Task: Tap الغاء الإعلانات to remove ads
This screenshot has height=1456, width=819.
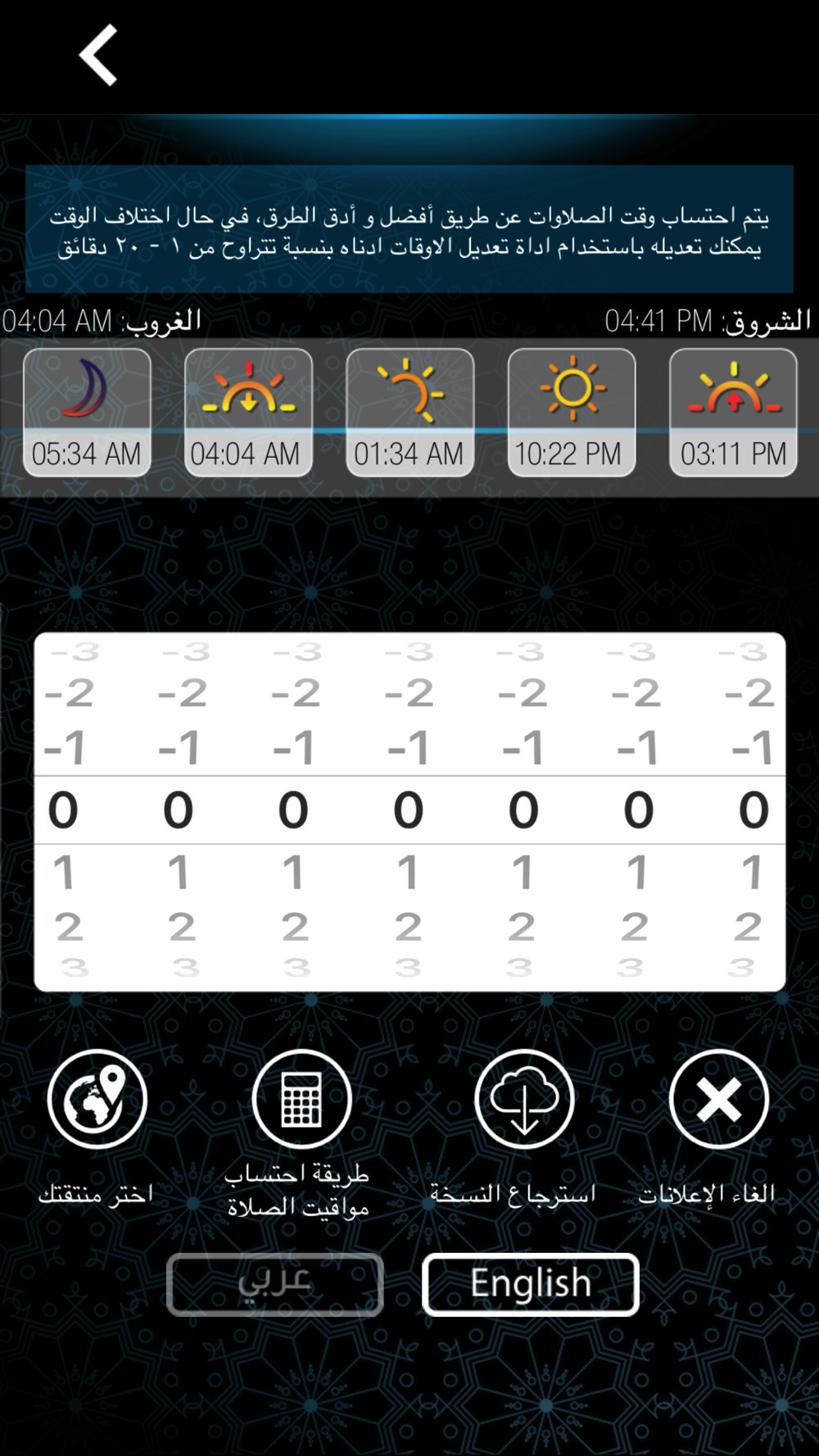Action: pos(718,1100)
